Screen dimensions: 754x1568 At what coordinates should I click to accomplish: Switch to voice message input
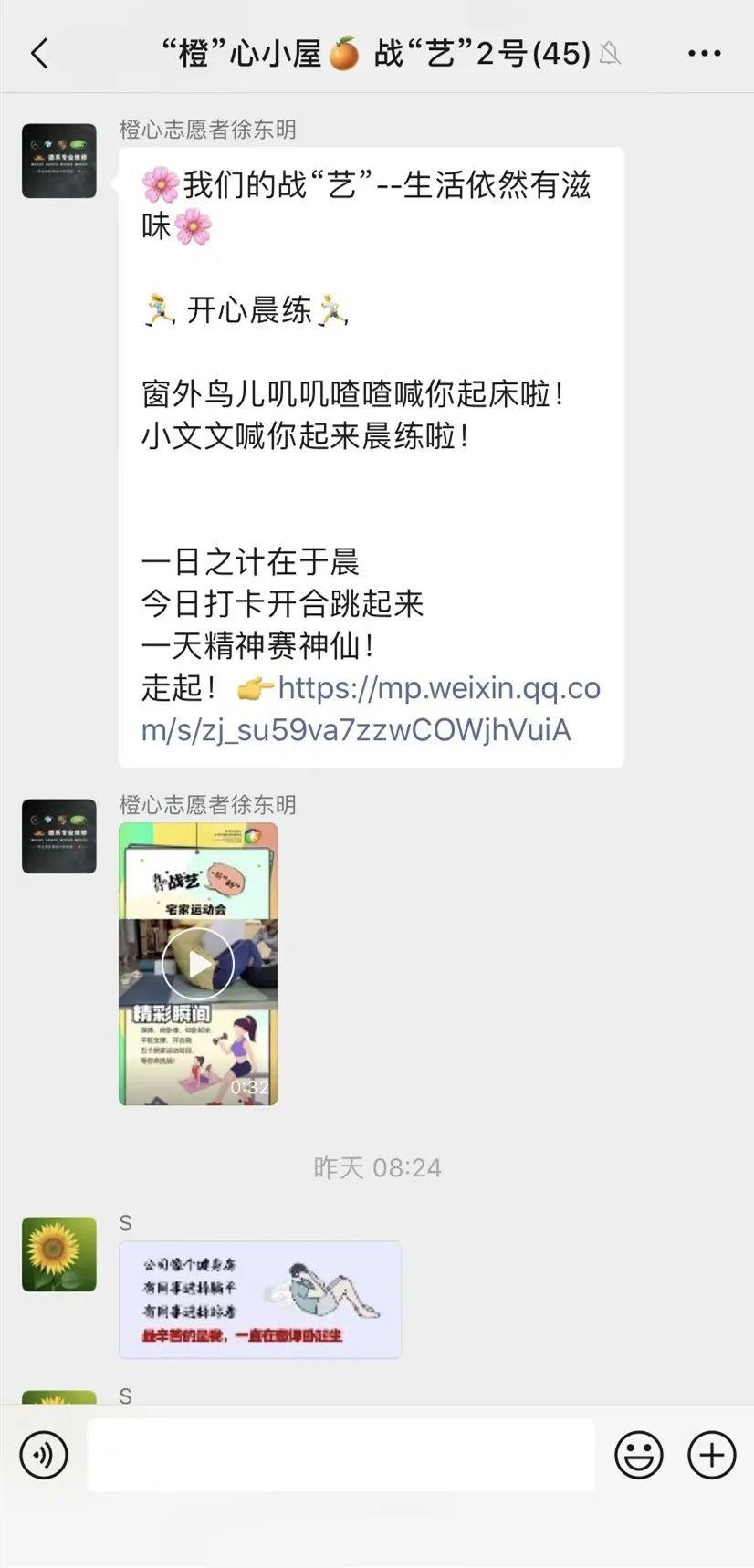coord(44,1454)
